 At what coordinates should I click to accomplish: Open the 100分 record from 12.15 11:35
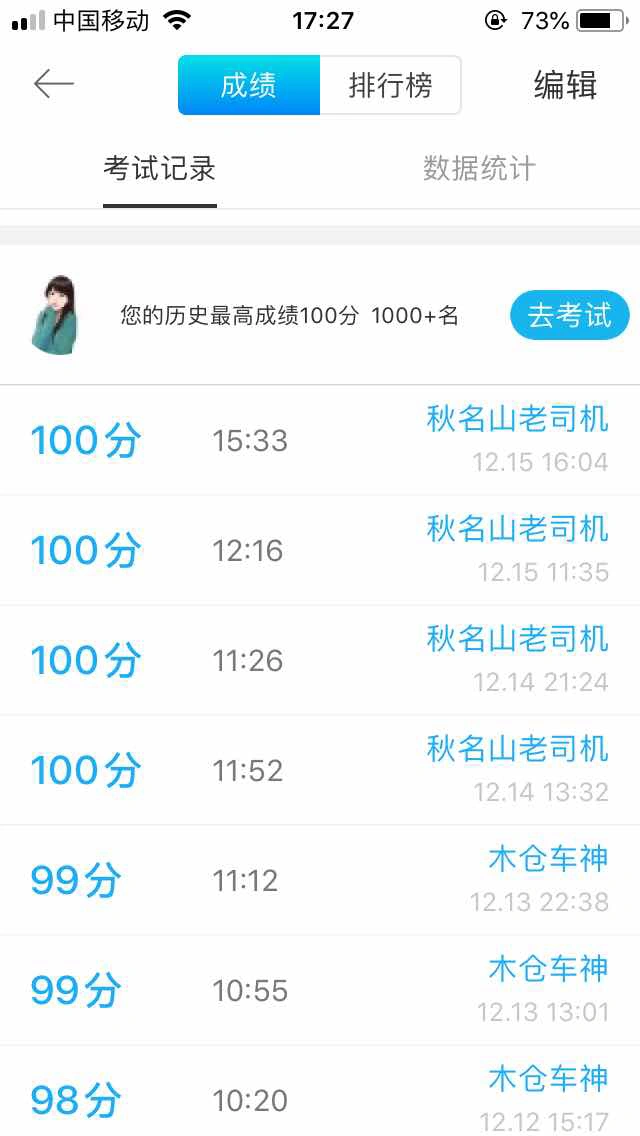(320, 551)
